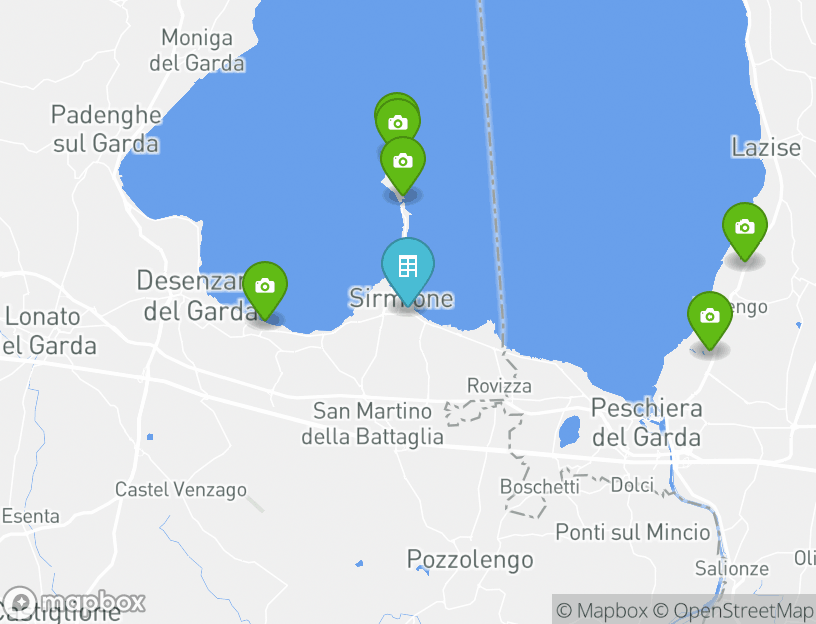This screenshot has width=816, height=624.
Task: Open the photo pin below Lazise
Action: click(744, 228)
